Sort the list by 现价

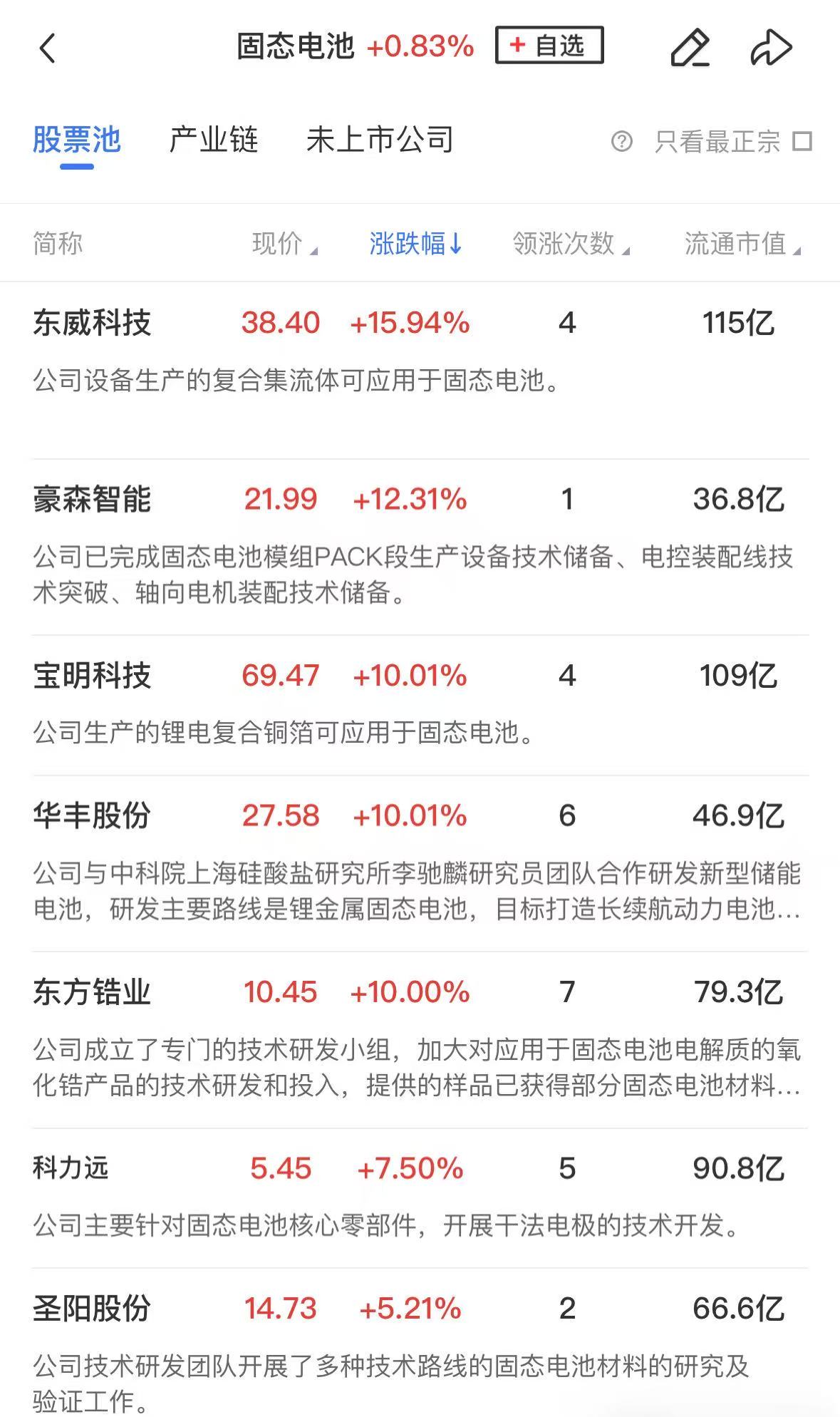(x=284, y=244)
